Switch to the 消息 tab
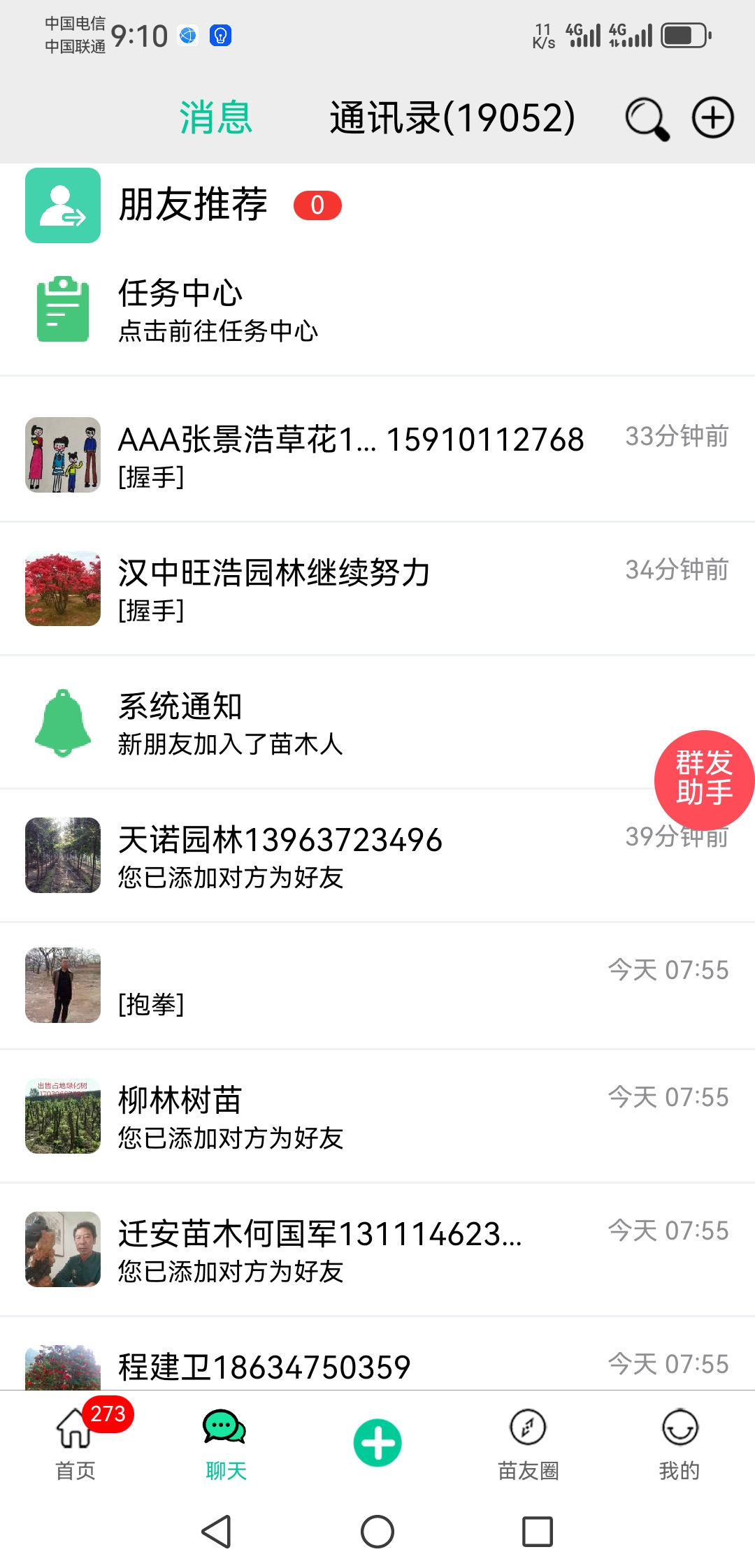 click(x=215, y=118)
